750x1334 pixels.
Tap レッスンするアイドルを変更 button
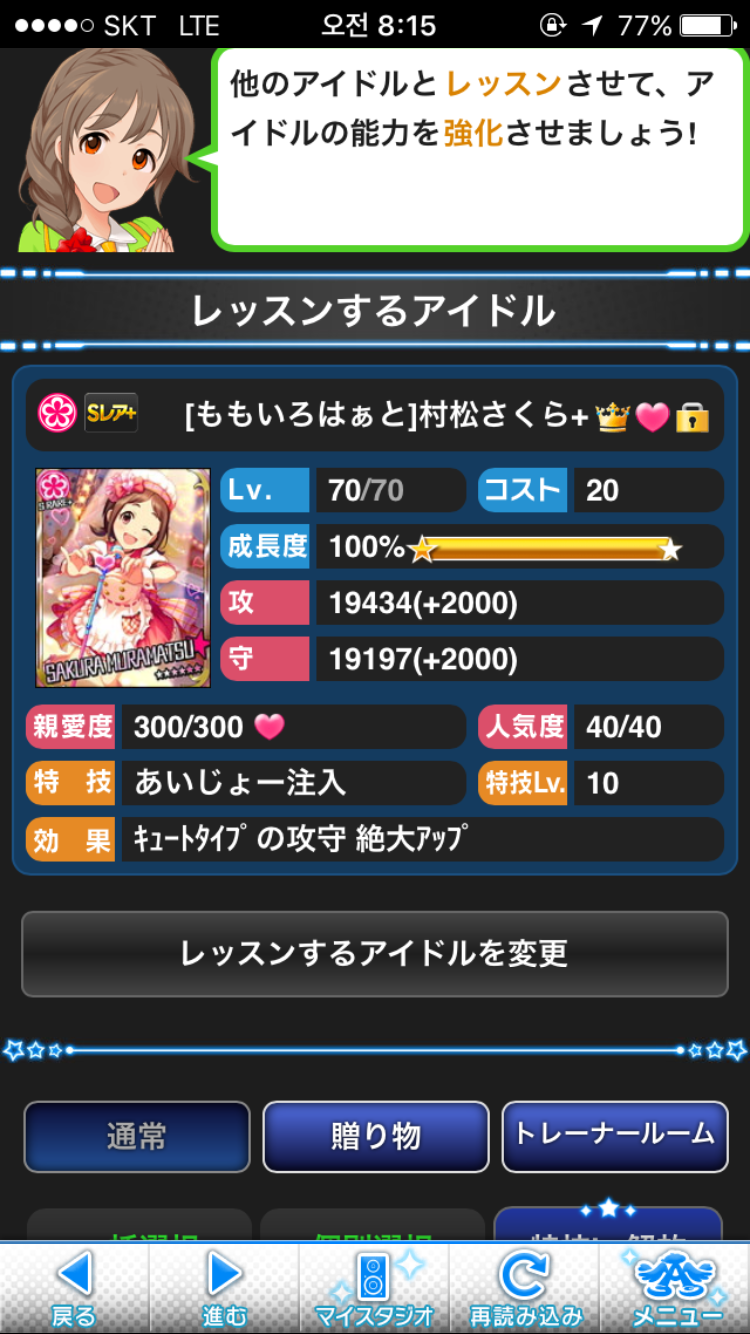[x=374, y=953]
